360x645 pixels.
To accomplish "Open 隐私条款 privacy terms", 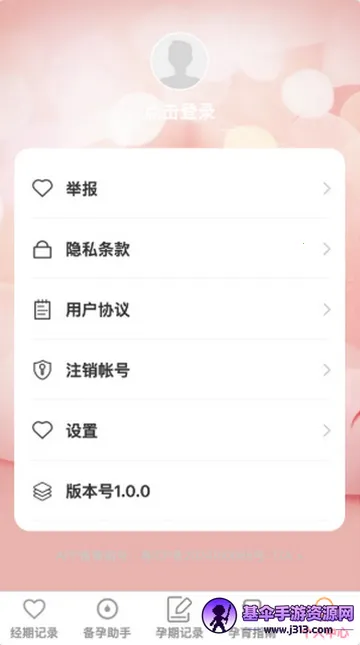I will pyautogui.click(x=180, y=249).
